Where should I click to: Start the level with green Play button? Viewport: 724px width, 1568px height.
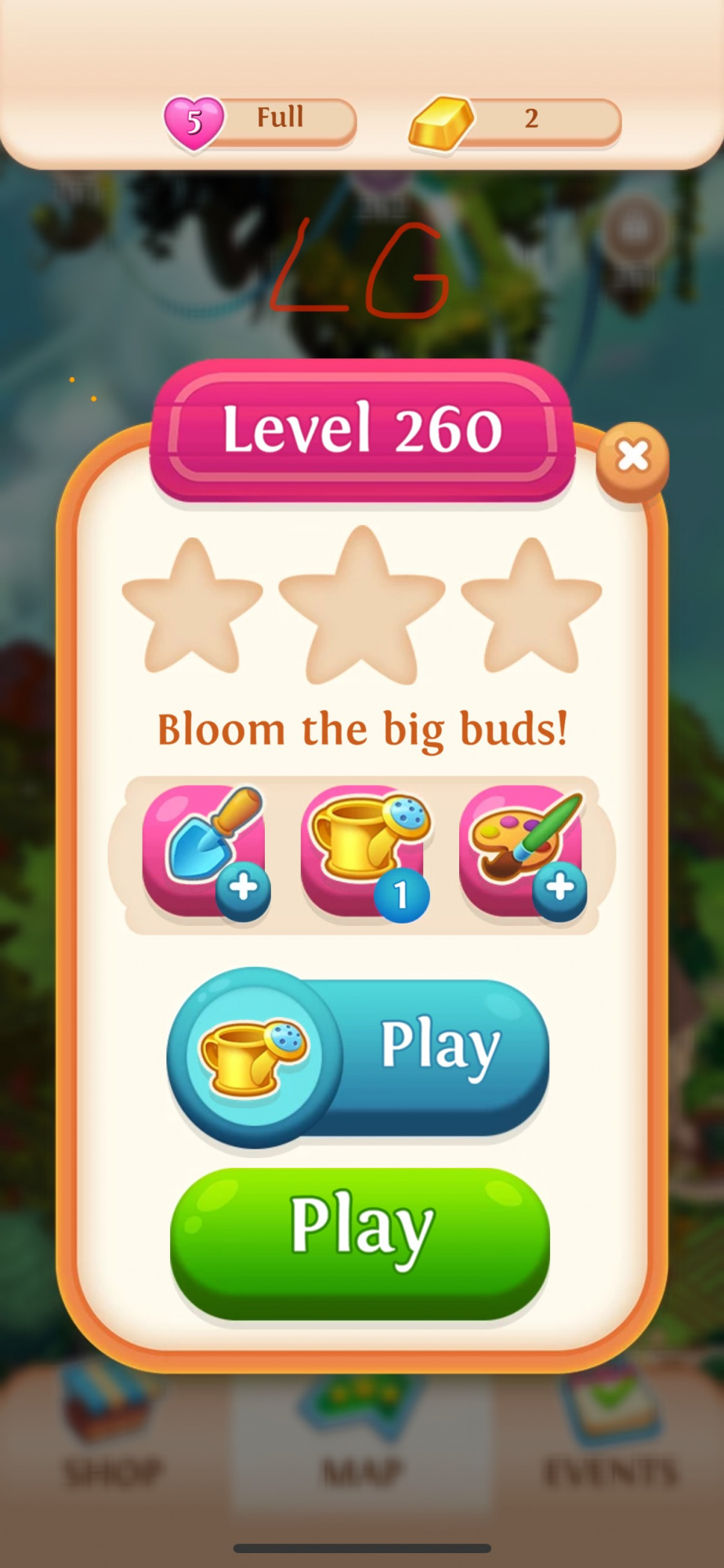360,1243
